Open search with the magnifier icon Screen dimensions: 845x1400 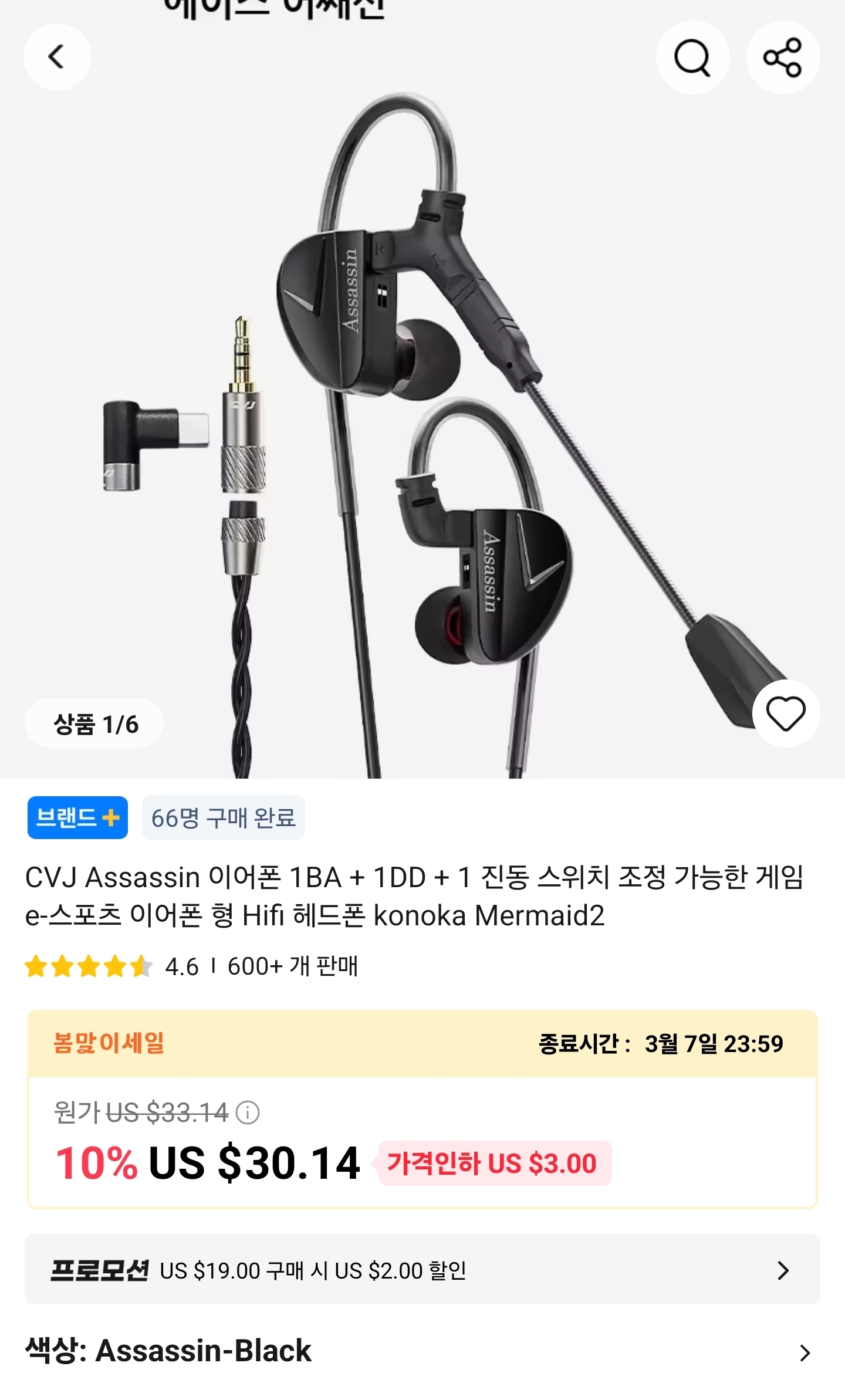692,58
